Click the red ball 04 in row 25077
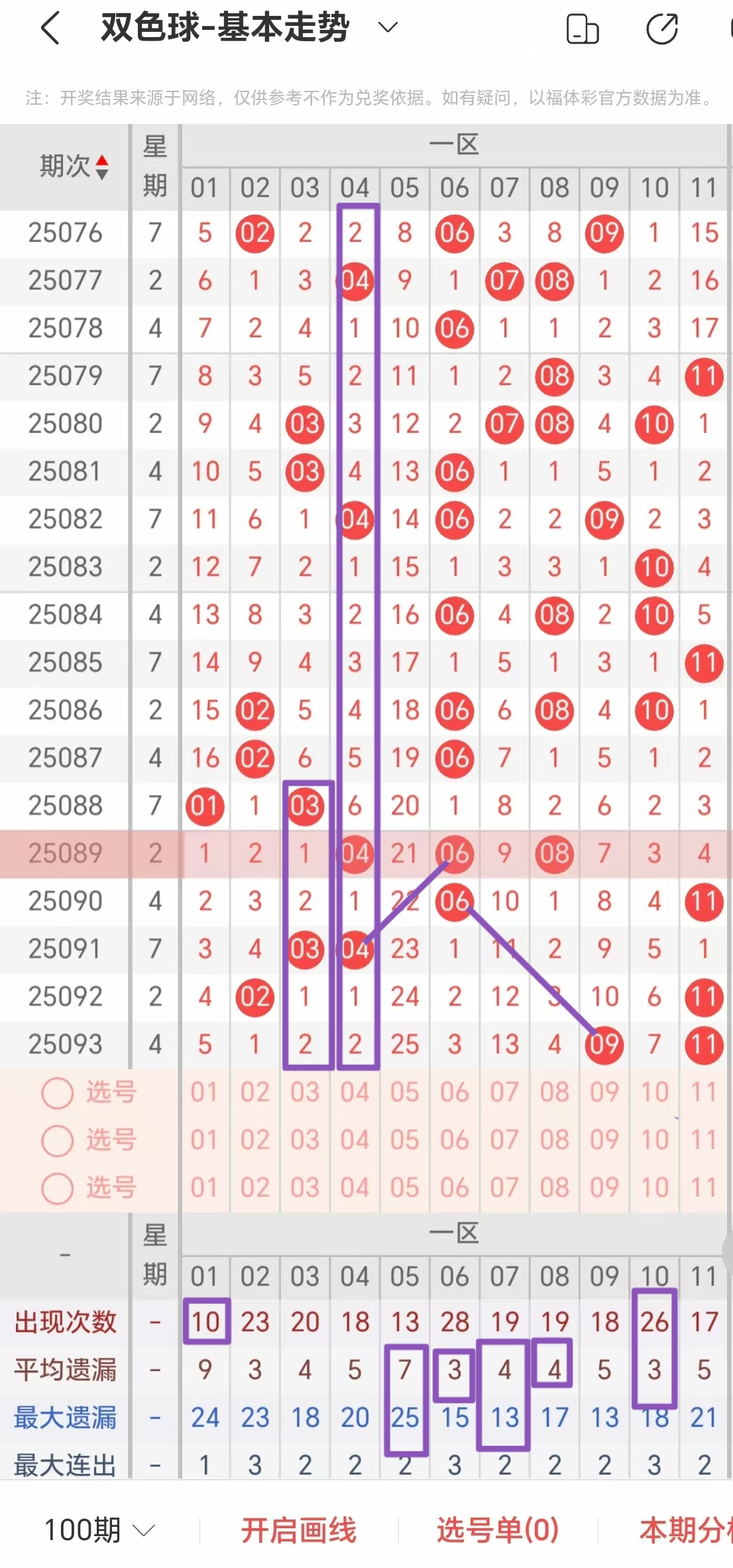The width and height of the screenshot is (733, 1568). [355, 280]
